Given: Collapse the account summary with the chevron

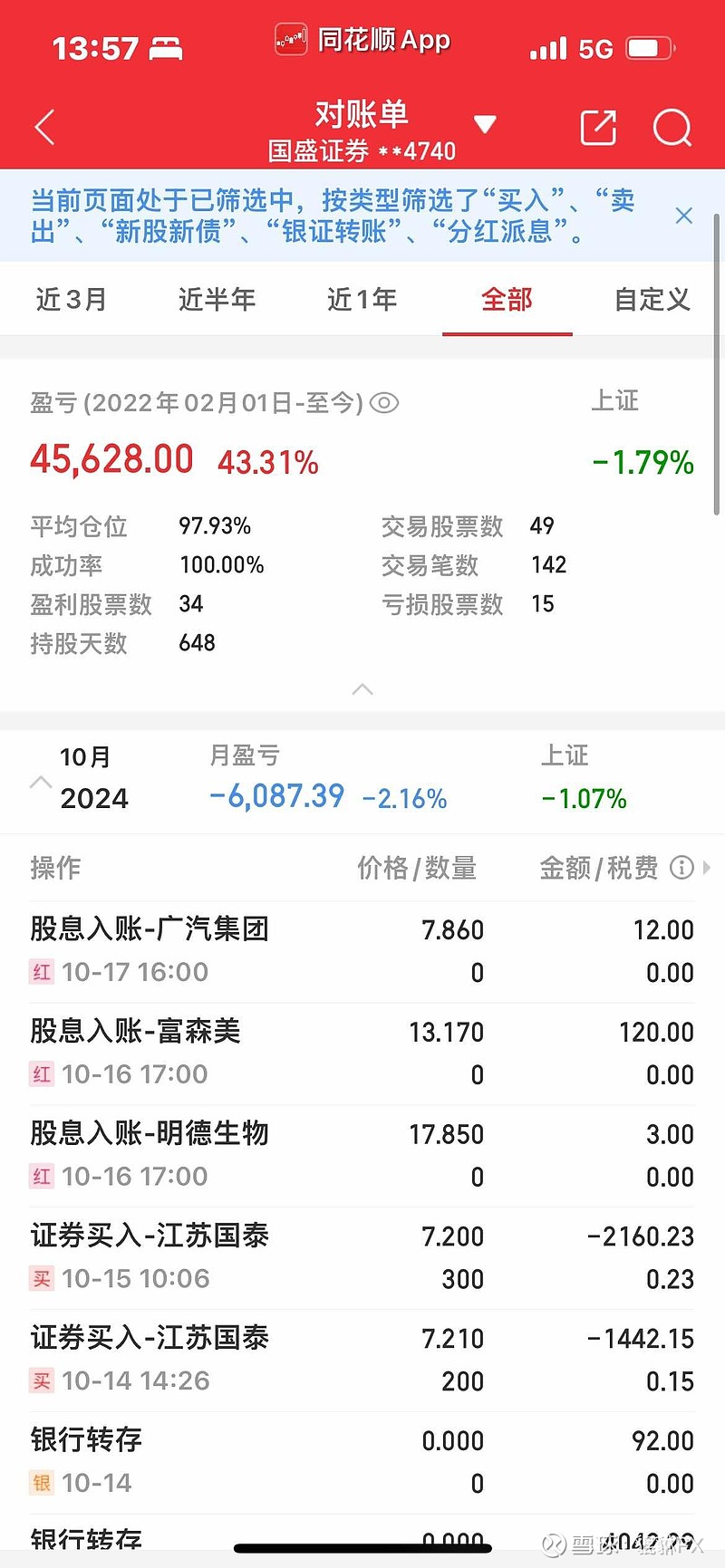Looking at the screenshot, I should [362, 689].
